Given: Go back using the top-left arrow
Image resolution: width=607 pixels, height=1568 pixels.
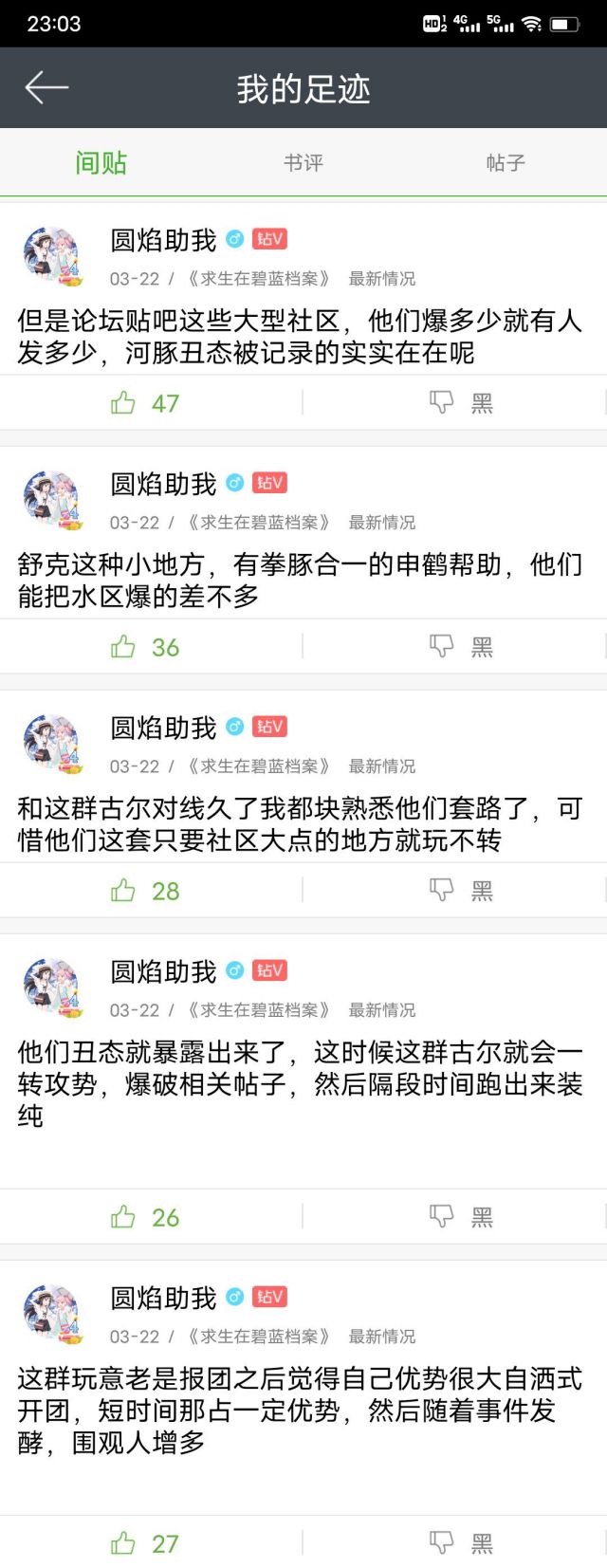Looking at the screenshot, I should (46, 88).
